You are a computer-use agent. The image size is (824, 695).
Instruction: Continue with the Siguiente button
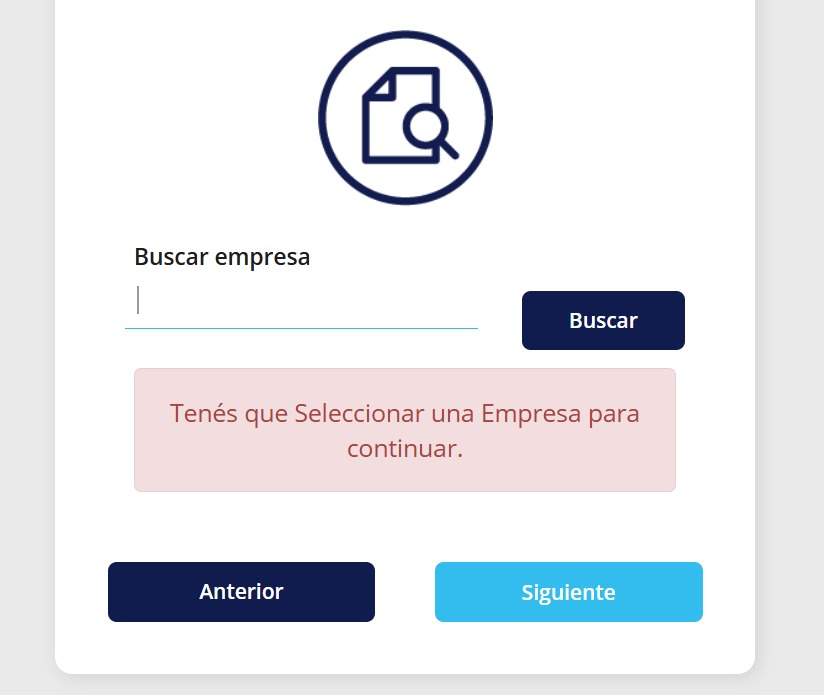tap(568, 592)
